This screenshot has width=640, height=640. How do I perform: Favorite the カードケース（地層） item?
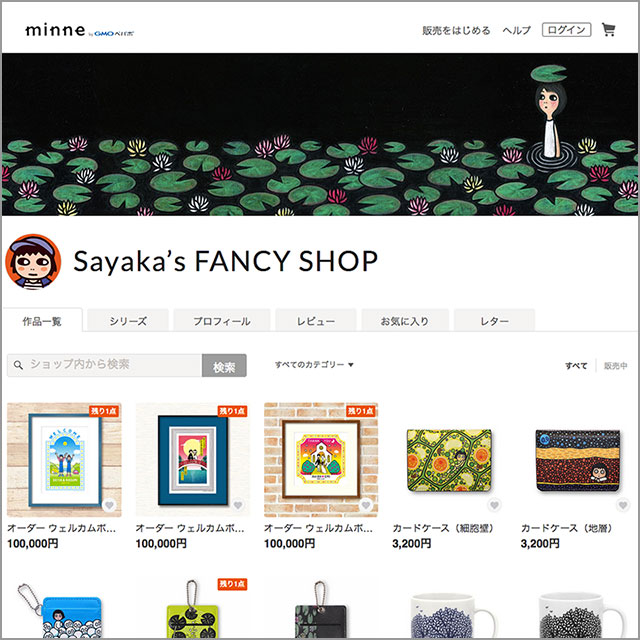point(624,505)
